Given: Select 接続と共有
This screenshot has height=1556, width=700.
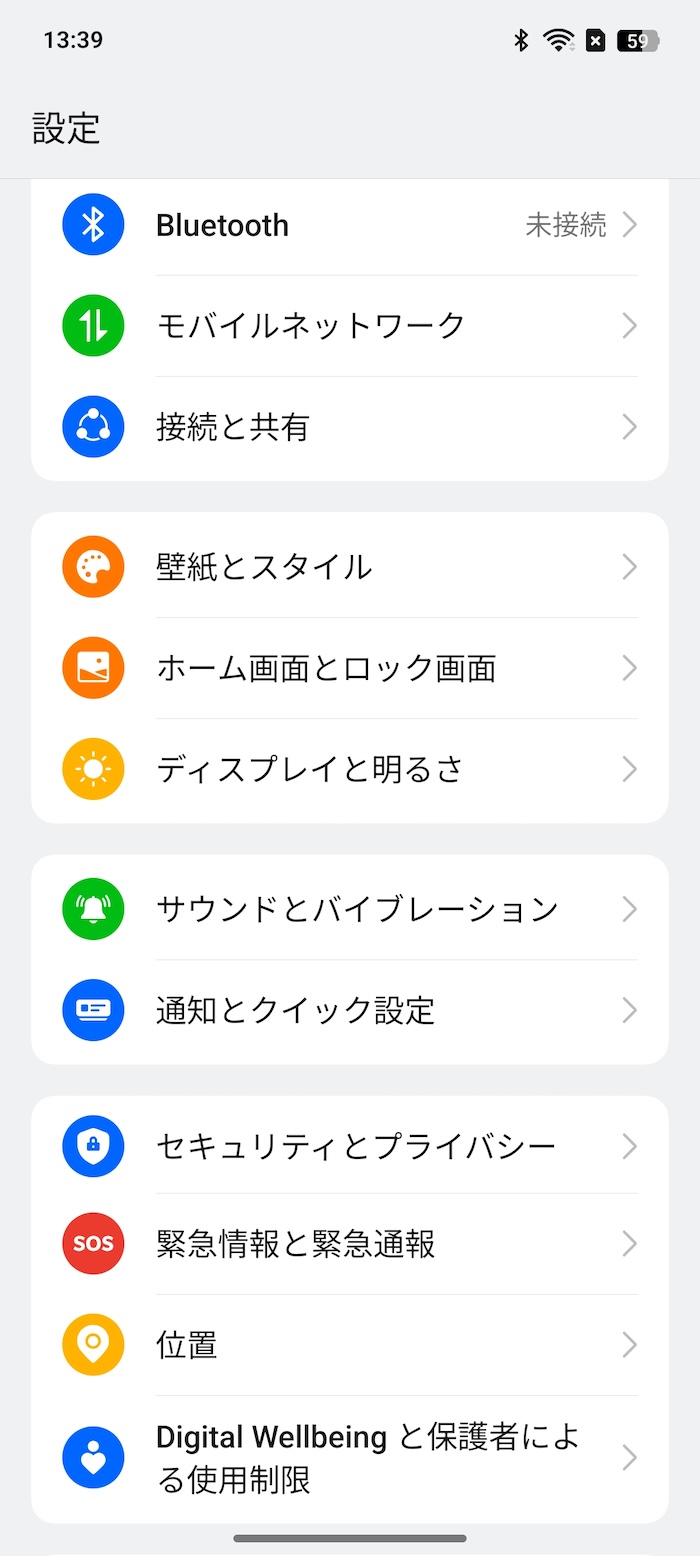Looking at the screenshot, I should click(x=350, y=428).
